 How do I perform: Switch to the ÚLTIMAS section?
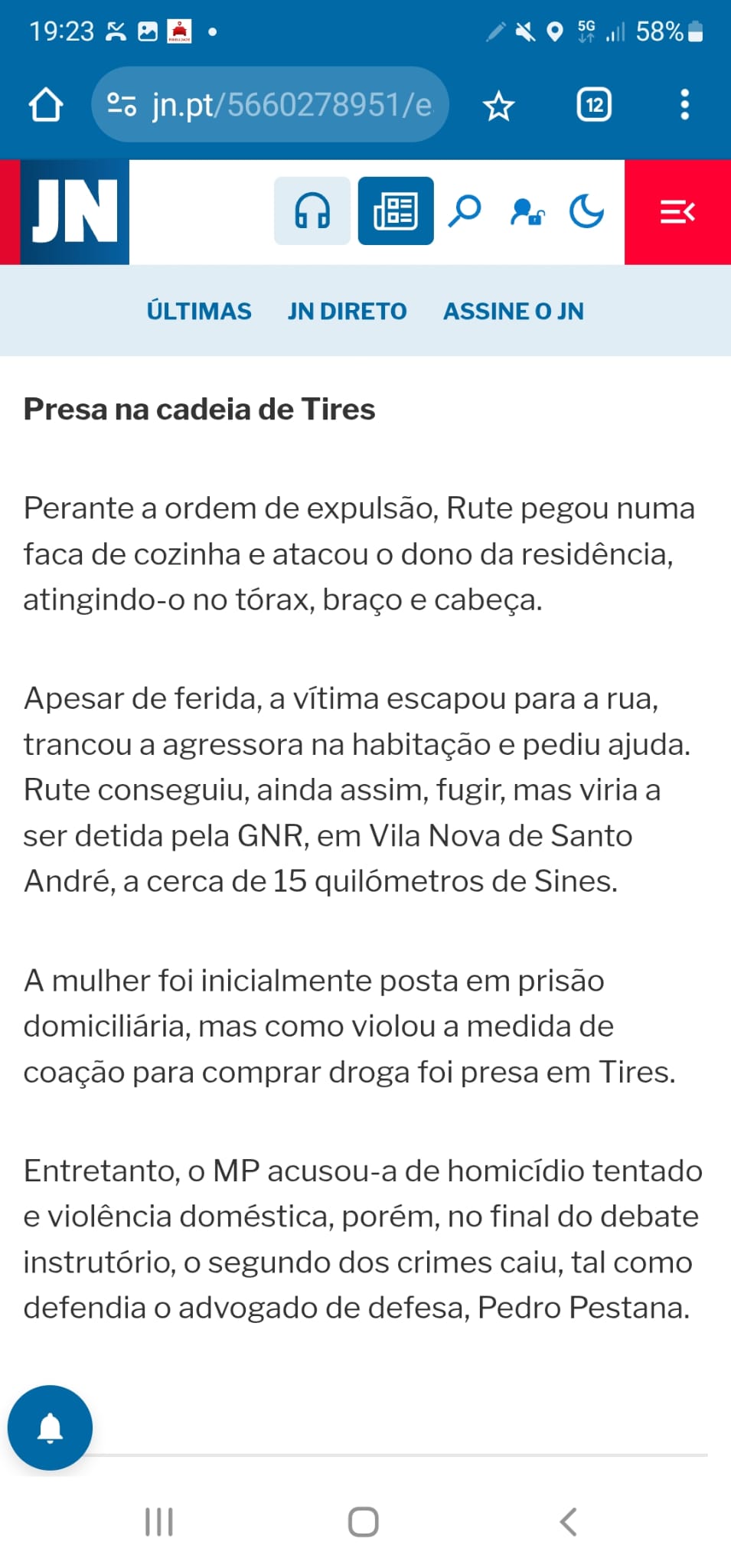click(x=199, y=311)
